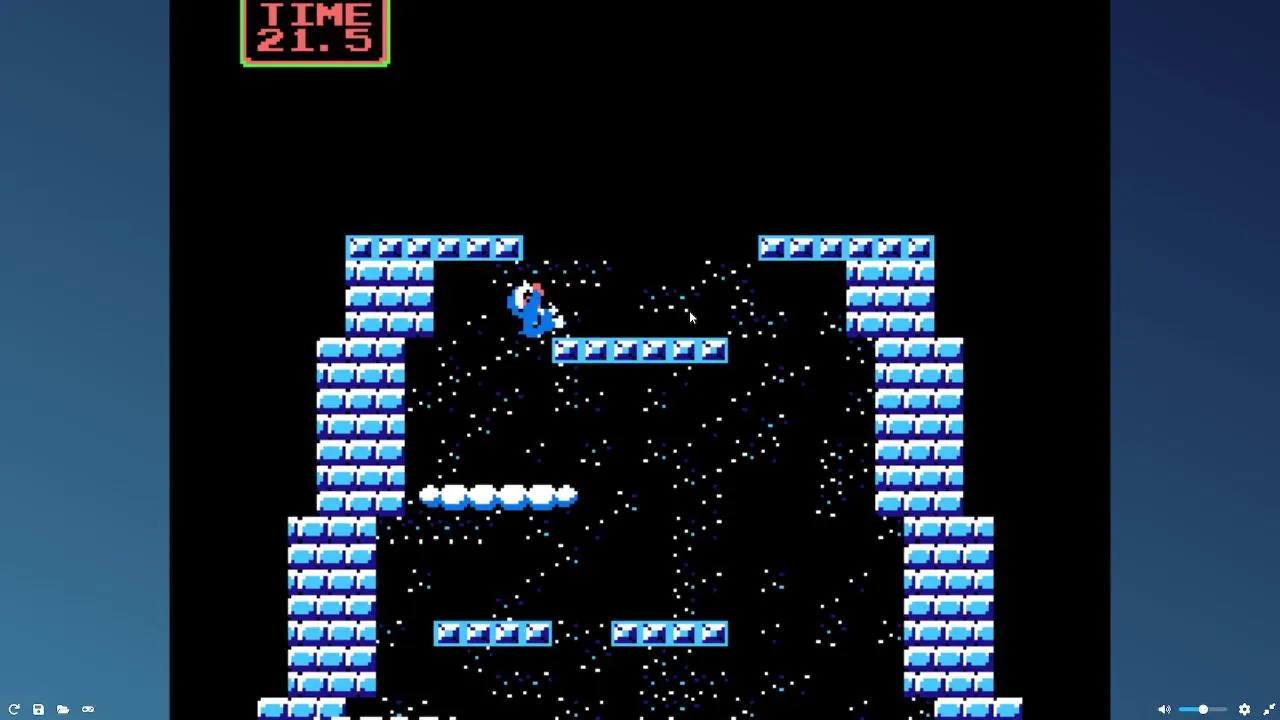1280x720 pixels.
Task: Load a saved state from the folder icon
Action: [63, 709]
